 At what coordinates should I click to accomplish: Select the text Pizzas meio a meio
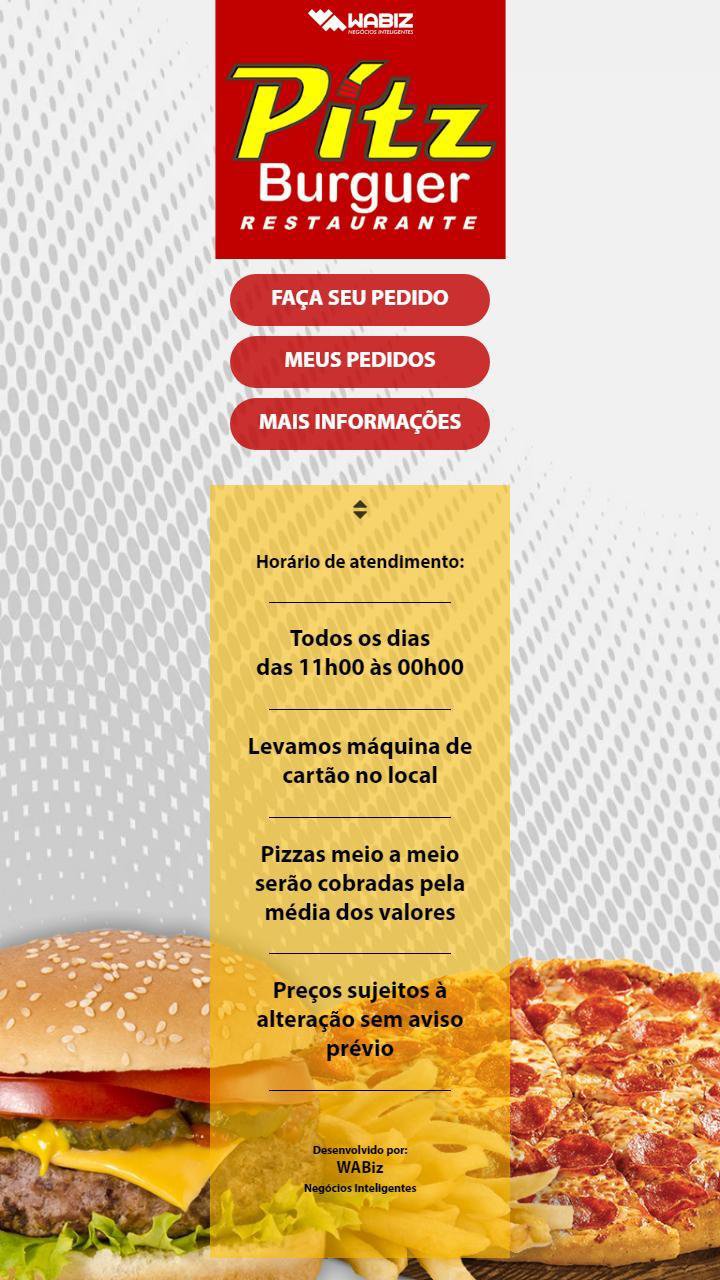[x=358, y=855]
